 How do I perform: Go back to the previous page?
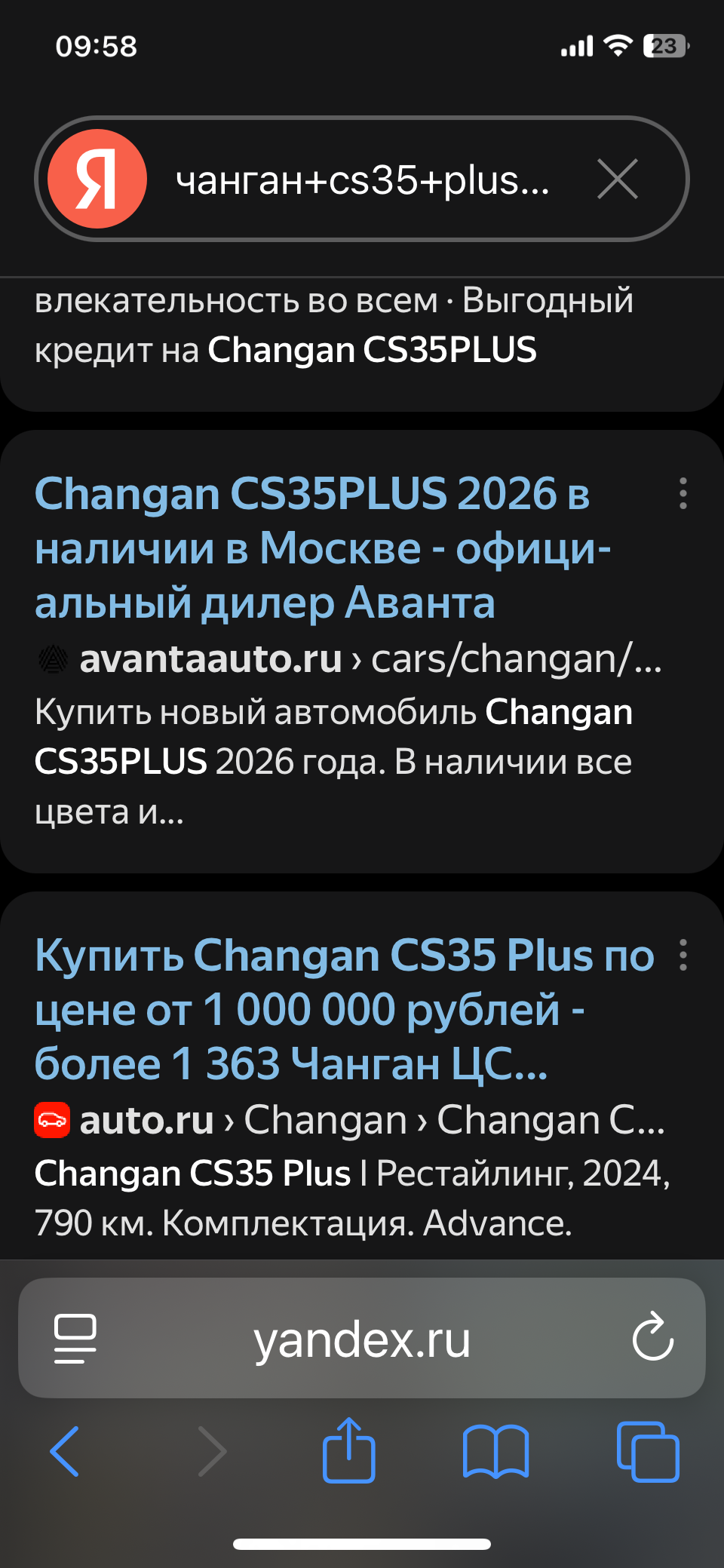coord(65,1451)
